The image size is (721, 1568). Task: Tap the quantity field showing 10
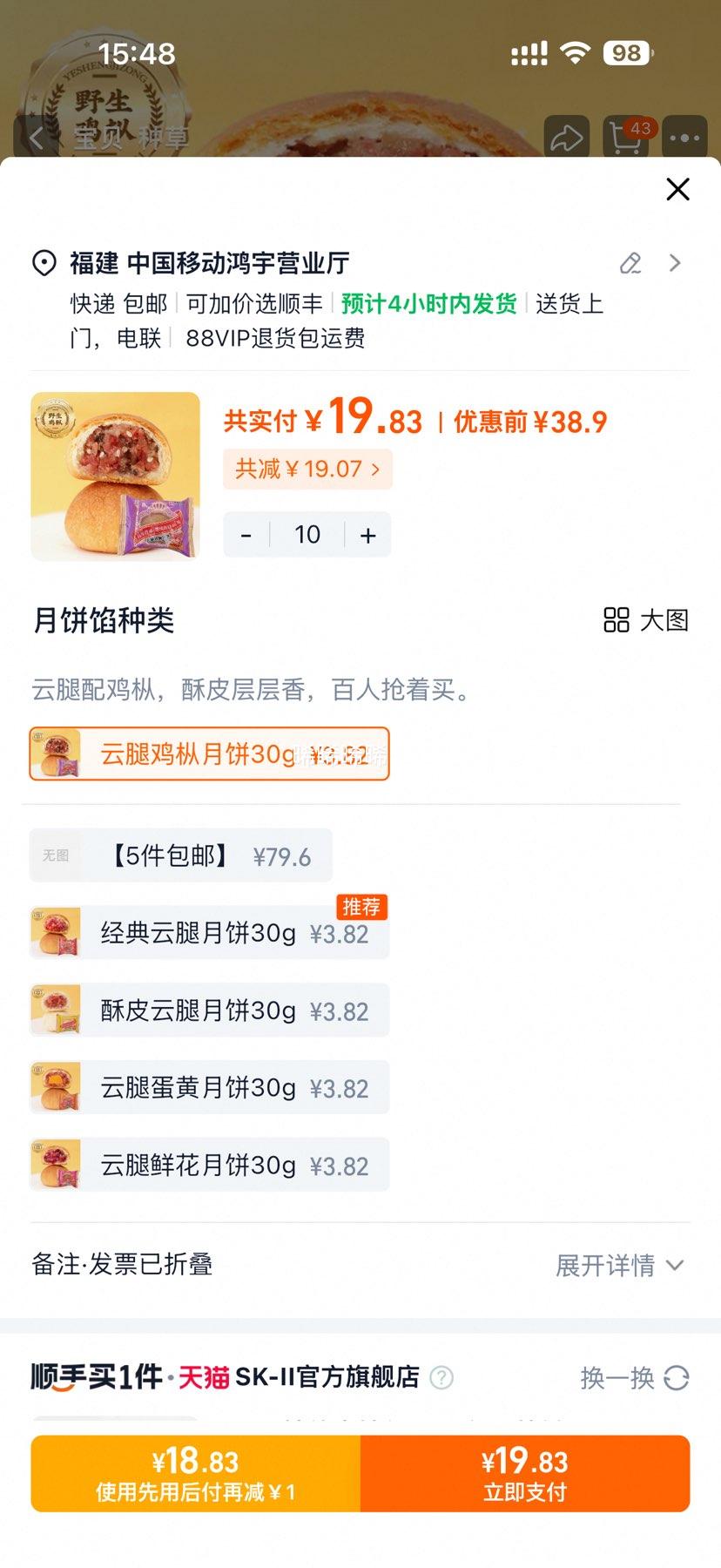307,535
